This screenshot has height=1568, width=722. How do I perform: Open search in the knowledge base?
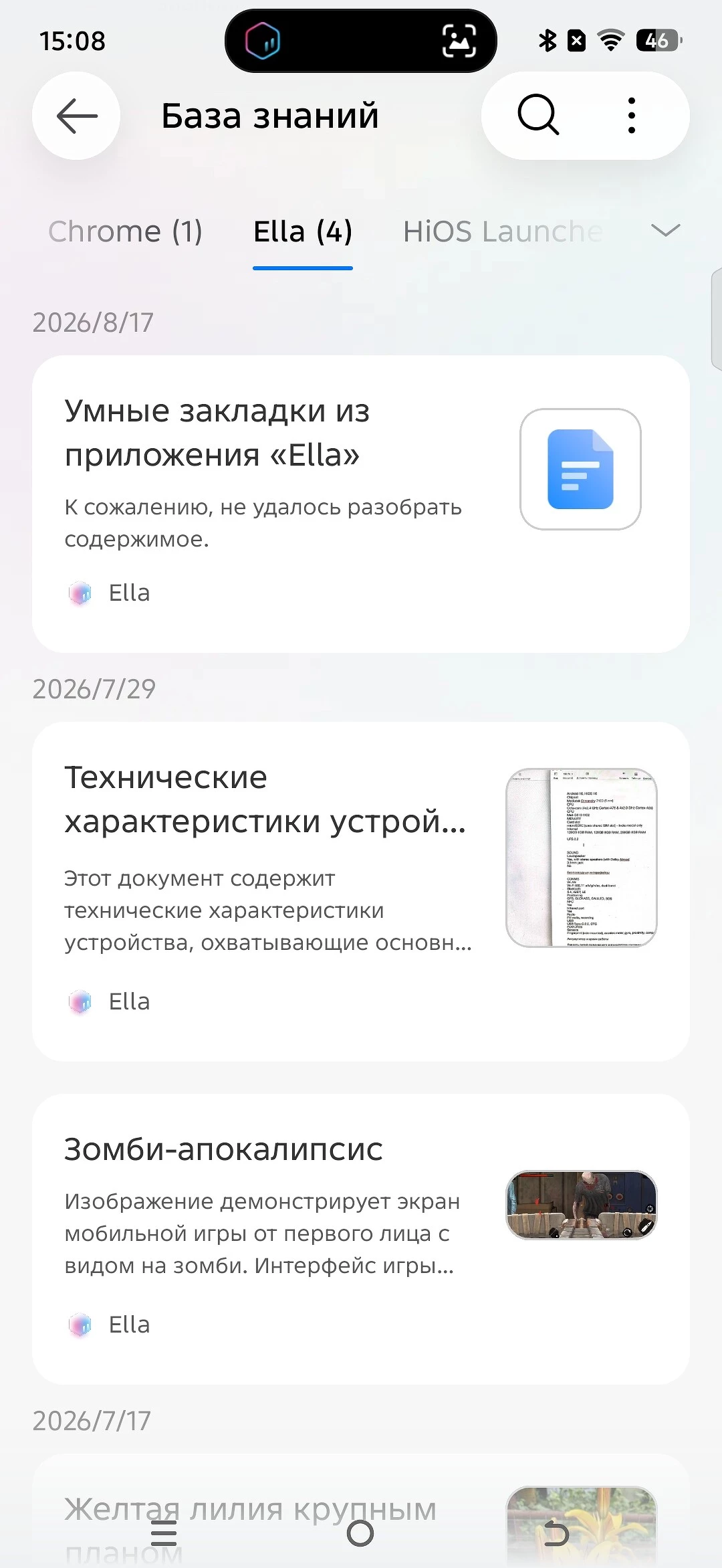(x=538, y=116)
